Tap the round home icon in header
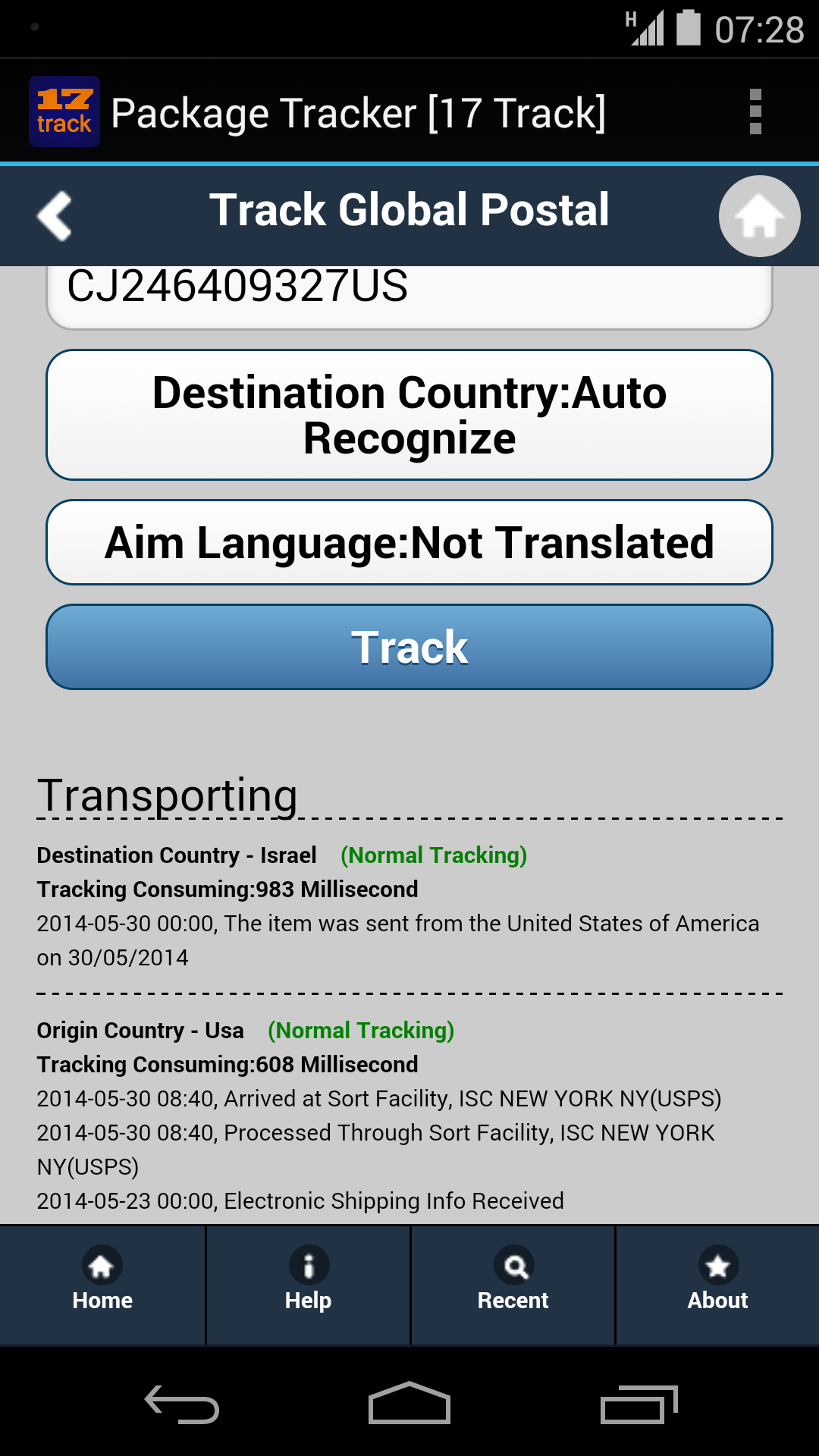Viewport: 819px width, 1456px height. pos(759,216)
